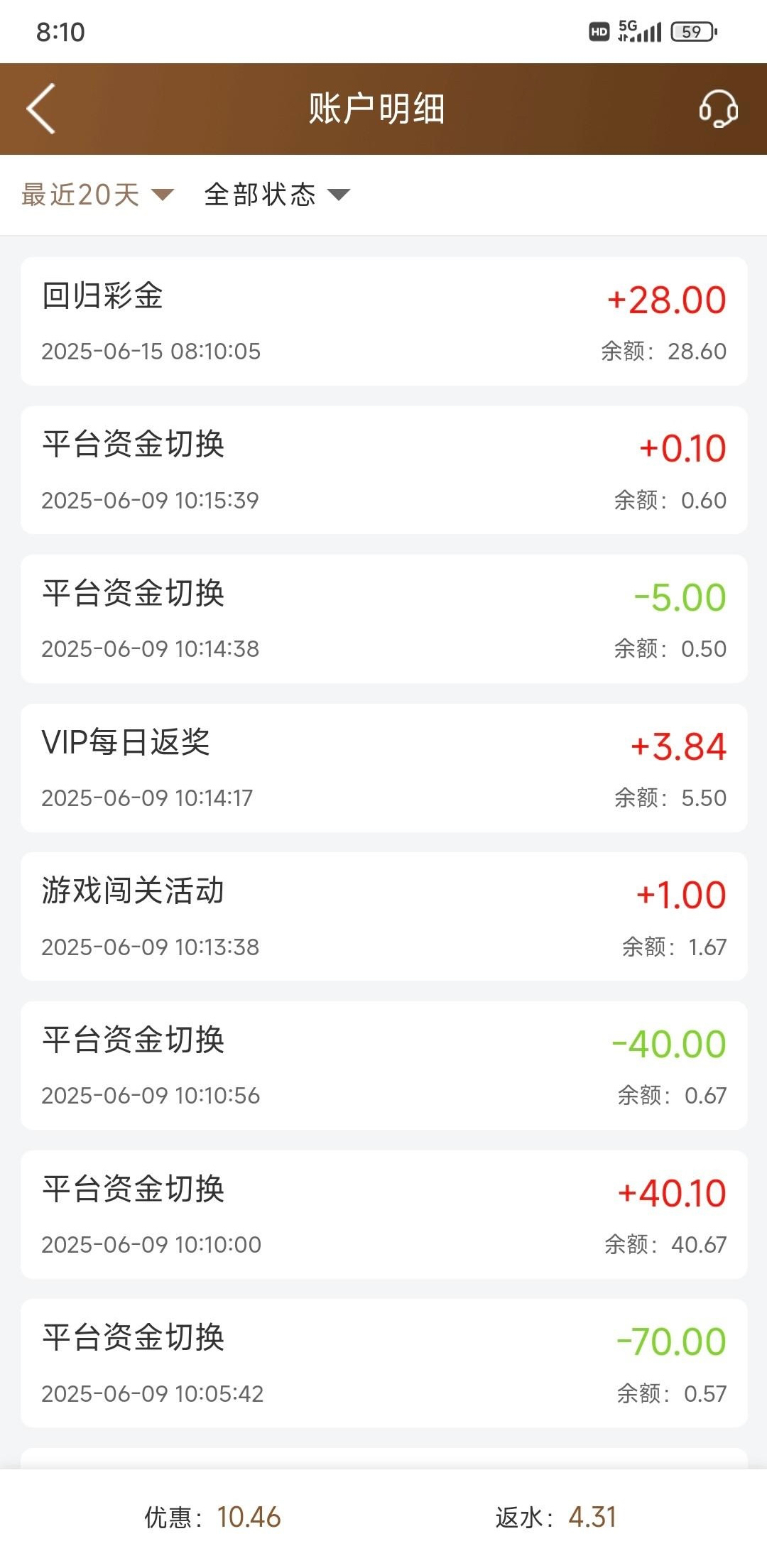Expand the 最近20天 date range dropdown
This screenshot has height=1568, width=767.
point(97,195)
